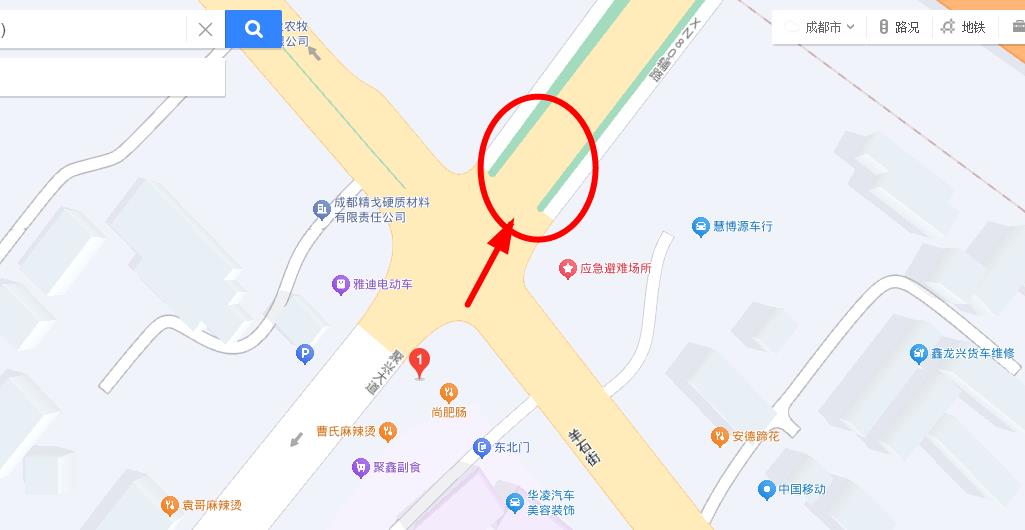Open the 成都市 city dropdown

tap(822, 27)
